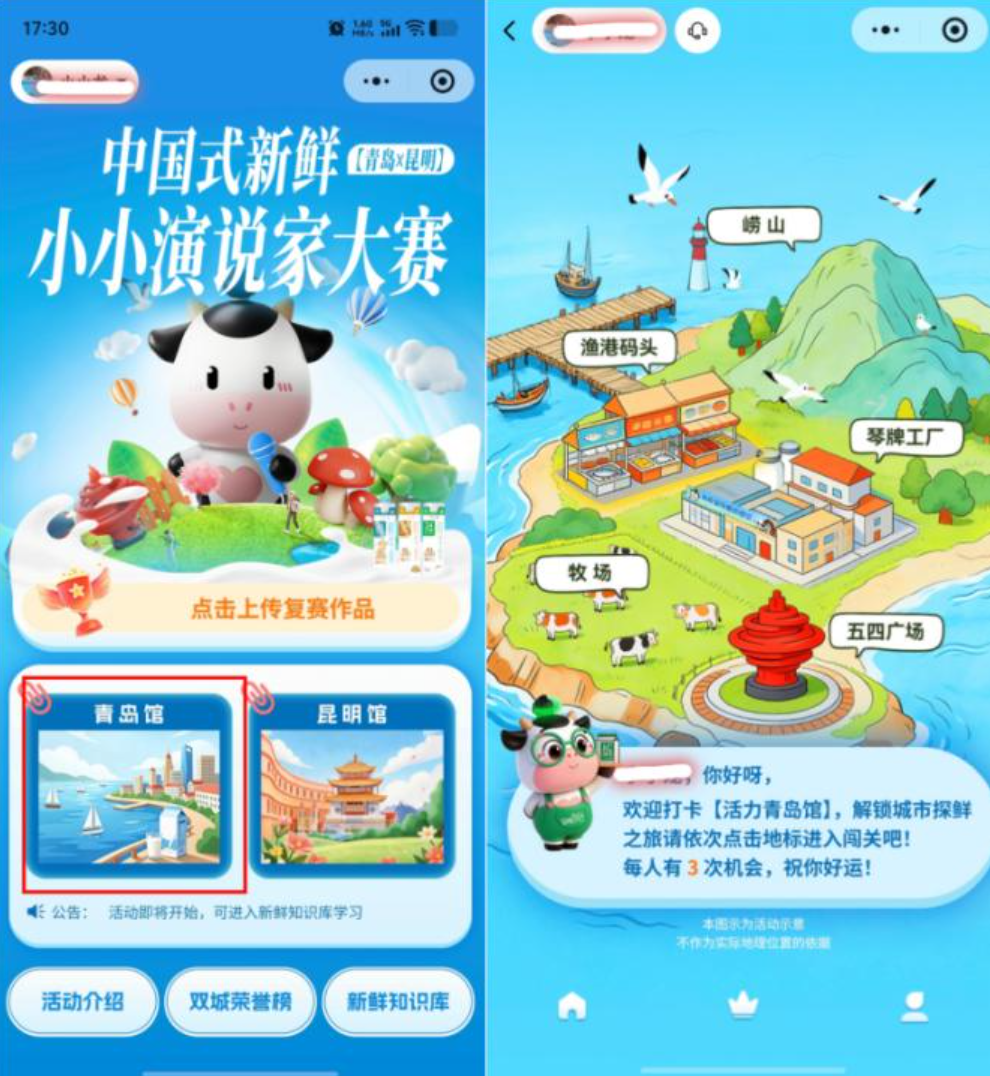Switch to the home tab
The width and height of the screenshot is (990, 1076).
pos(572,1006)
